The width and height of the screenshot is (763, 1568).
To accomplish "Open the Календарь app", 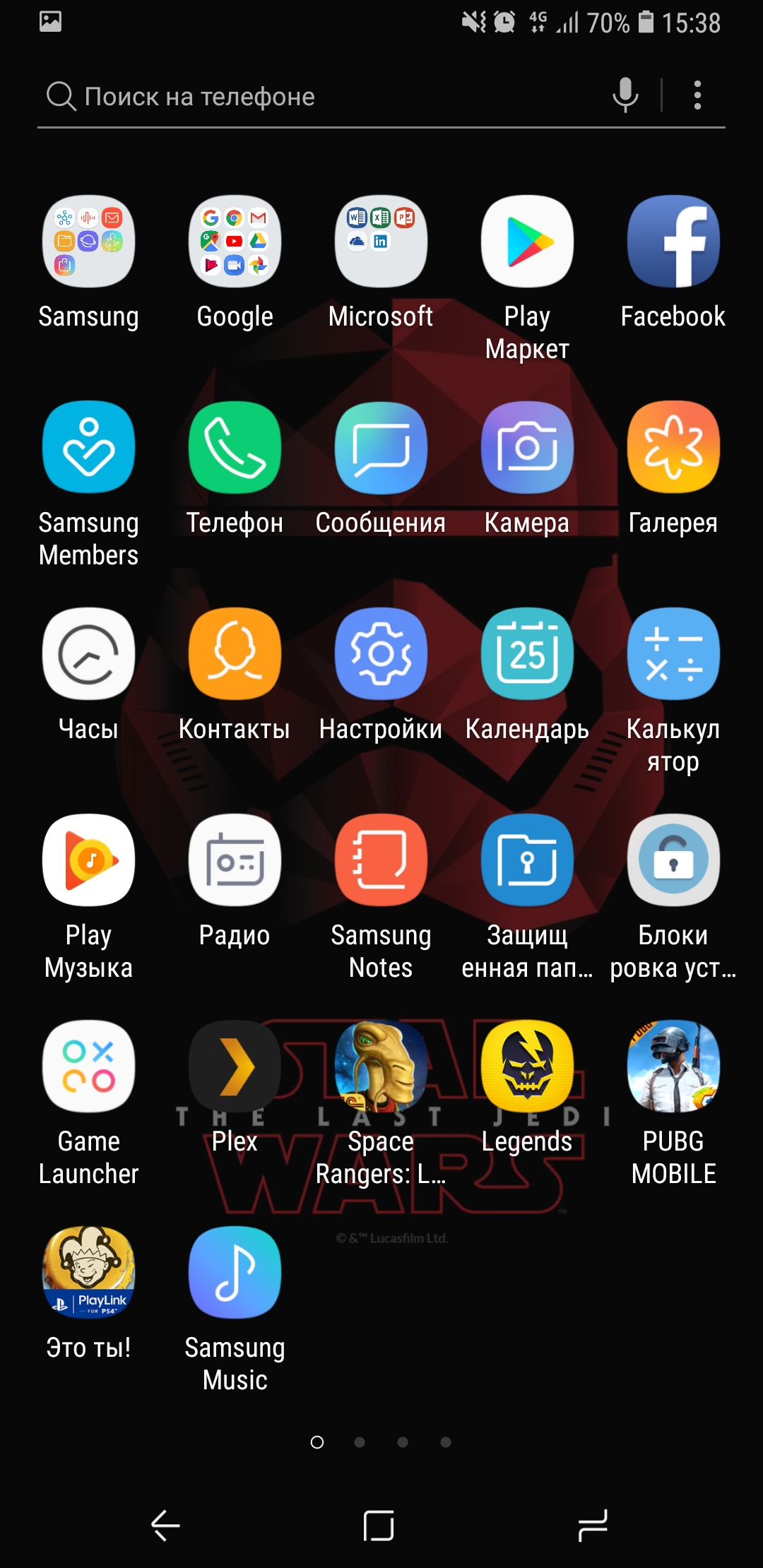I will pyautogui.click(x=527, y=654).
